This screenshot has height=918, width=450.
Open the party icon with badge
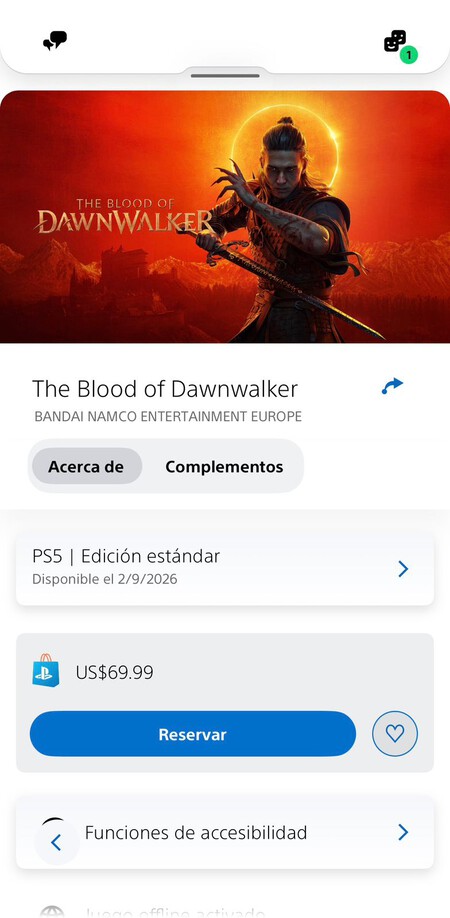tap(400, 44)
